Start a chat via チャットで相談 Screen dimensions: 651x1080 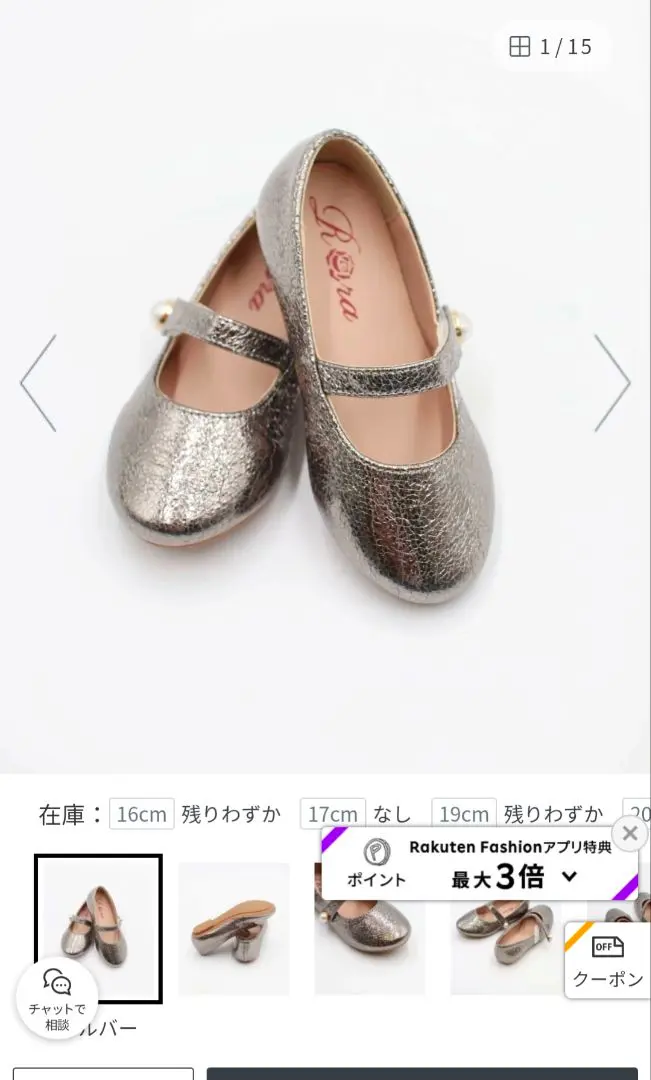point(57,997)
